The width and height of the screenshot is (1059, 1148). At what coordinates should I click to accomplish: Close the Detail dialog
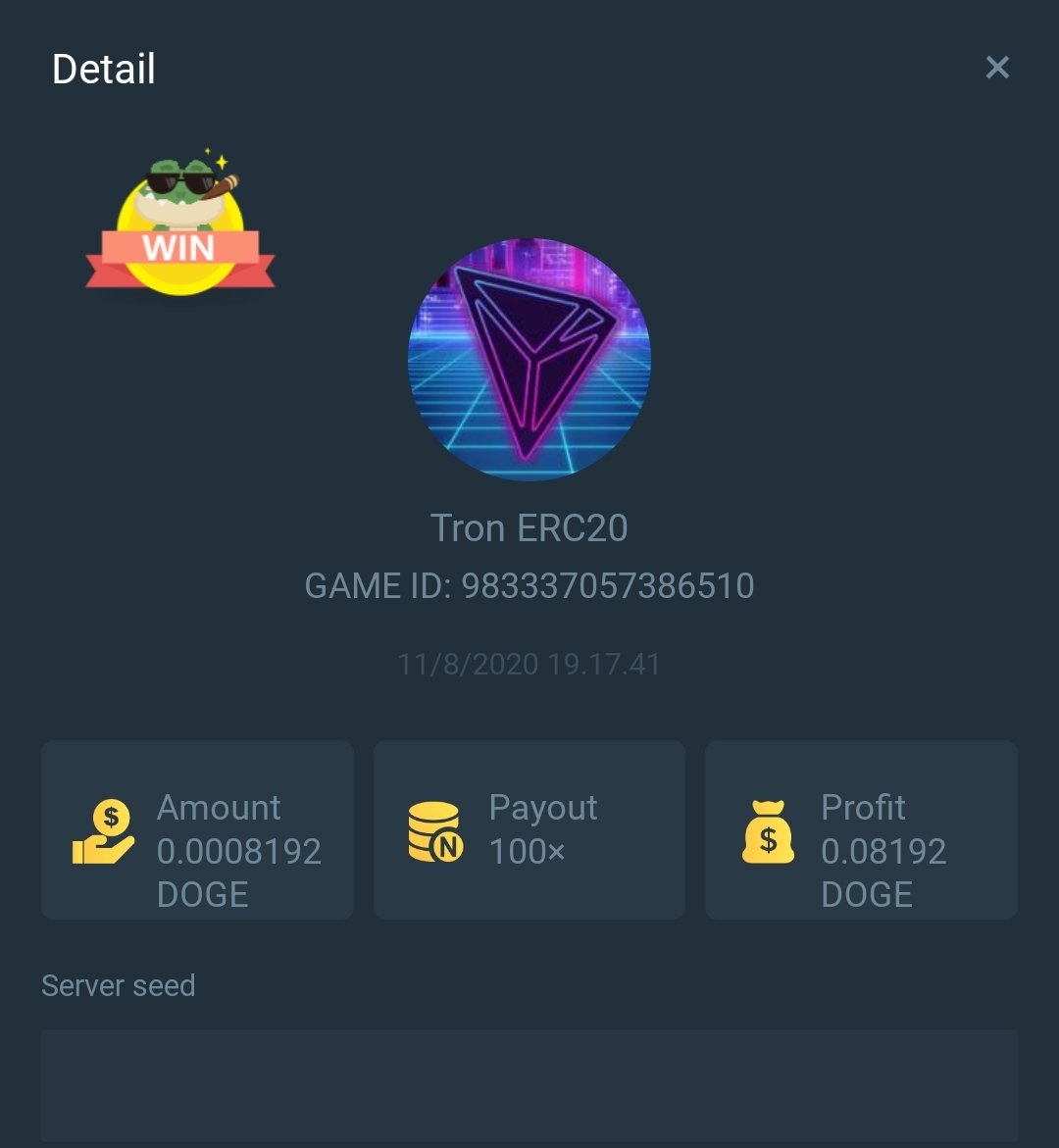click(x=997, y=68)
